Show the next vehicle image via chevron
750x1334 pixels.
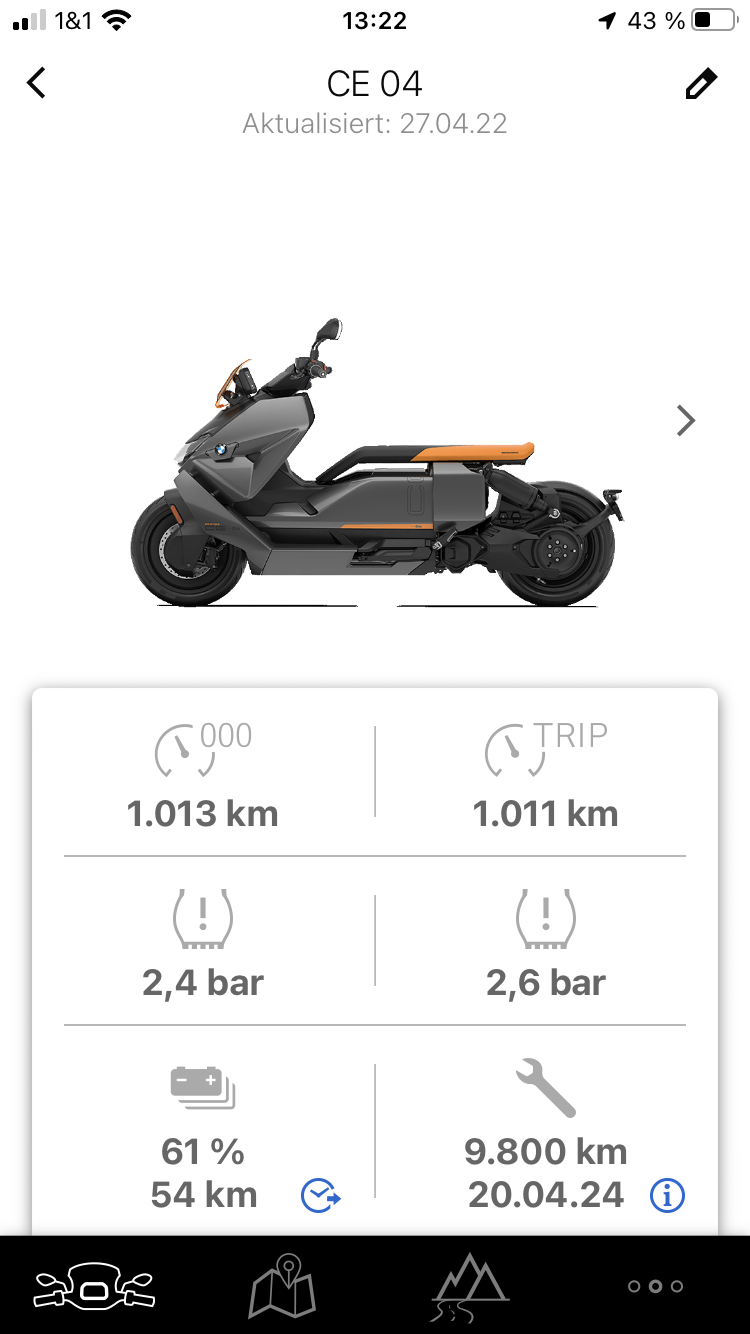tap(685, 421)
